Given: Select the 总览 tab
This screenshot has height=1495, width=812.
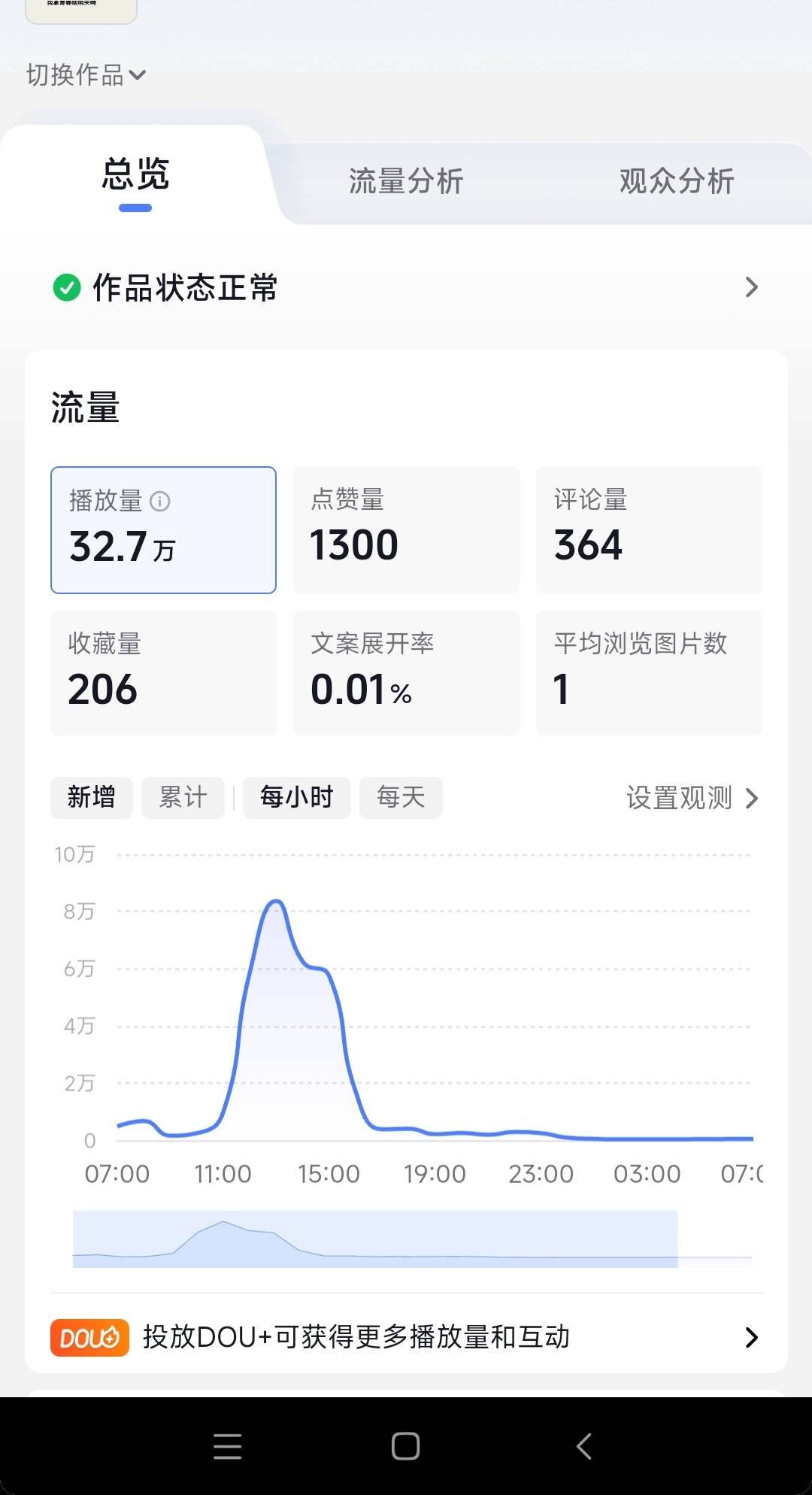Looking at the screenshot, I should point(135,175).
